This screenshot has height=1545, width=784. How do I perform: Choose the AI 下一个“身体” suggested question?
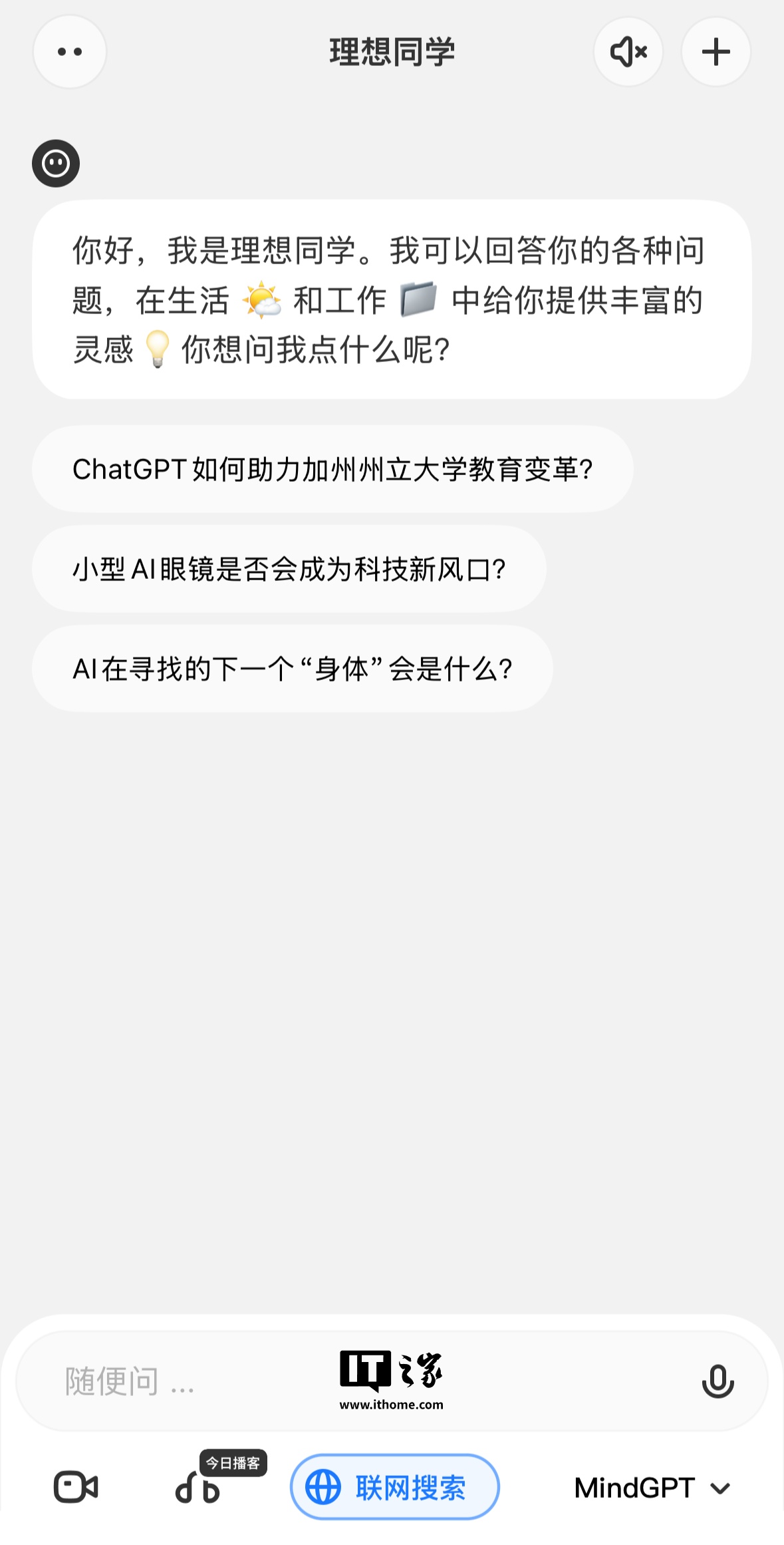pos(293,669)
